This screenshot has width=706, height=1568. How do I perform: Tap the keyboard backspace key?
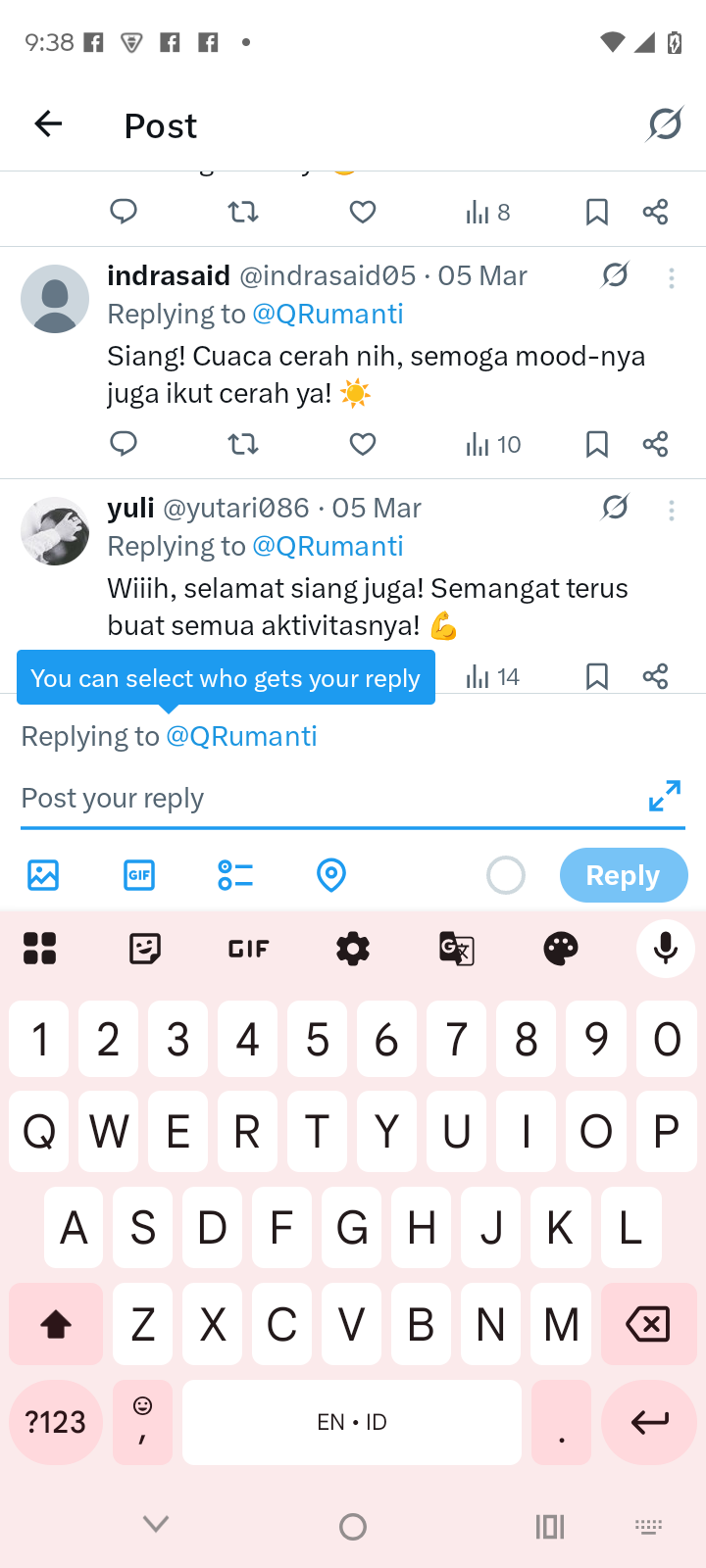(x=647, y=1325)
